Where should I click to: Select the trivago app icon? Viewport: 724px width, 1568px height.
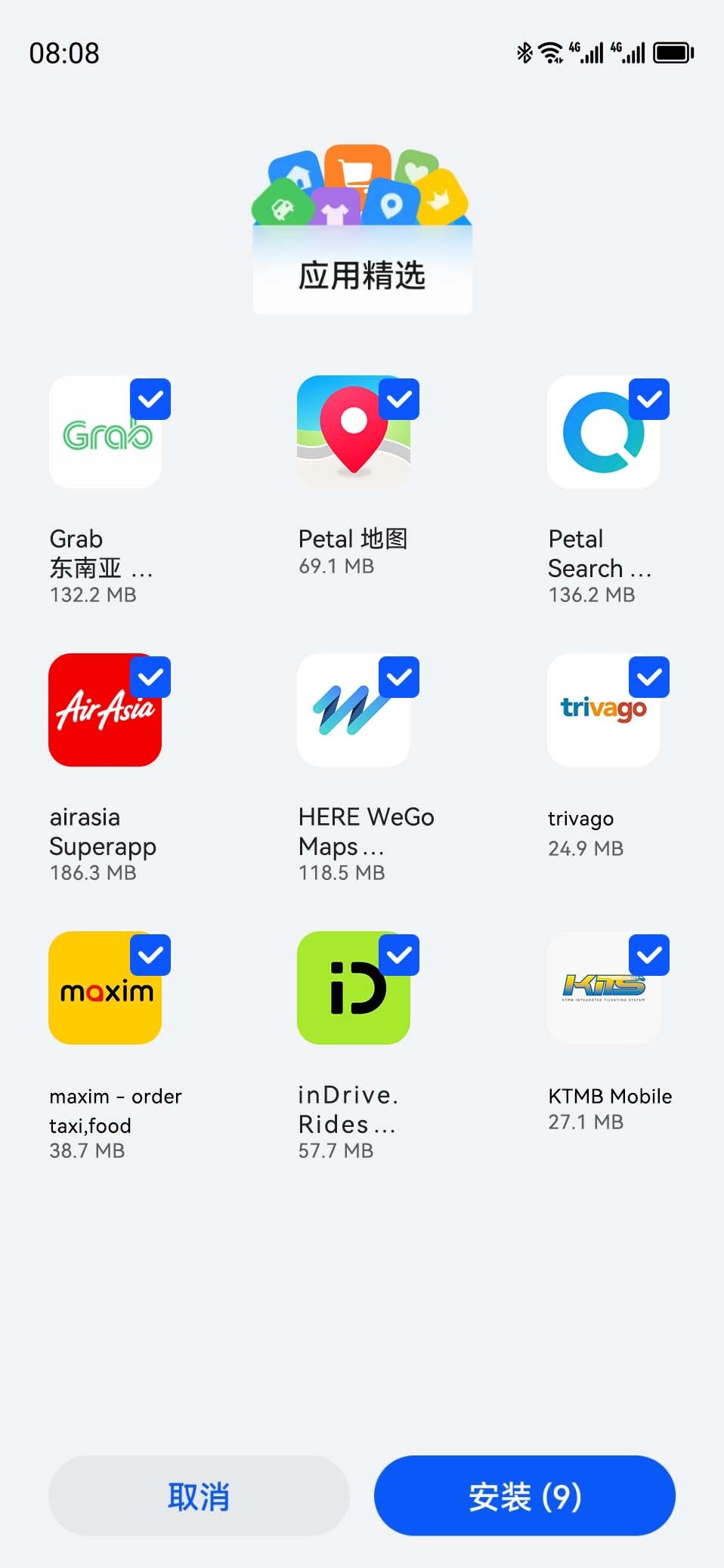pyautogui.click(x=603, y=711)
